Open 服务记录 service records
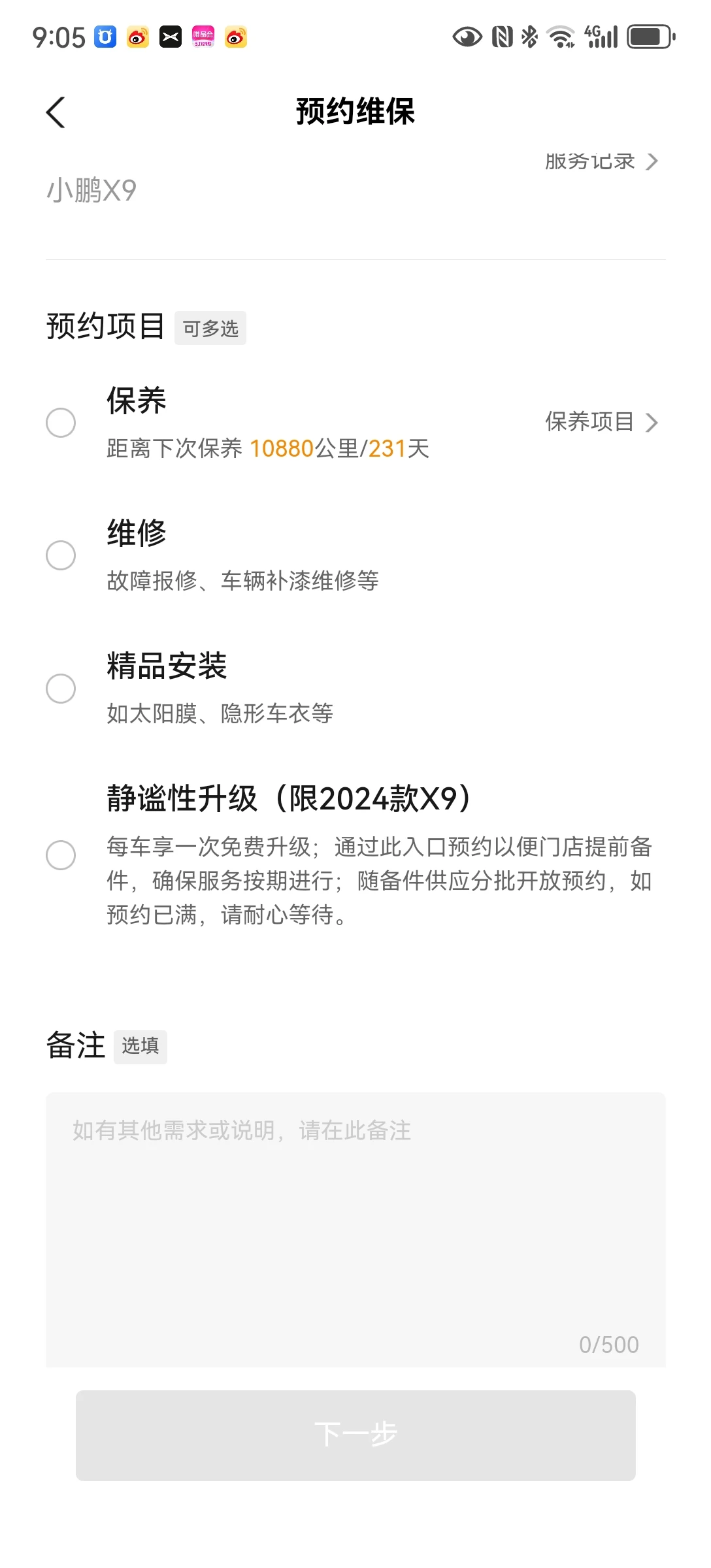The image size is (711, 1568). pyautogui.click(x=601, y=161)
